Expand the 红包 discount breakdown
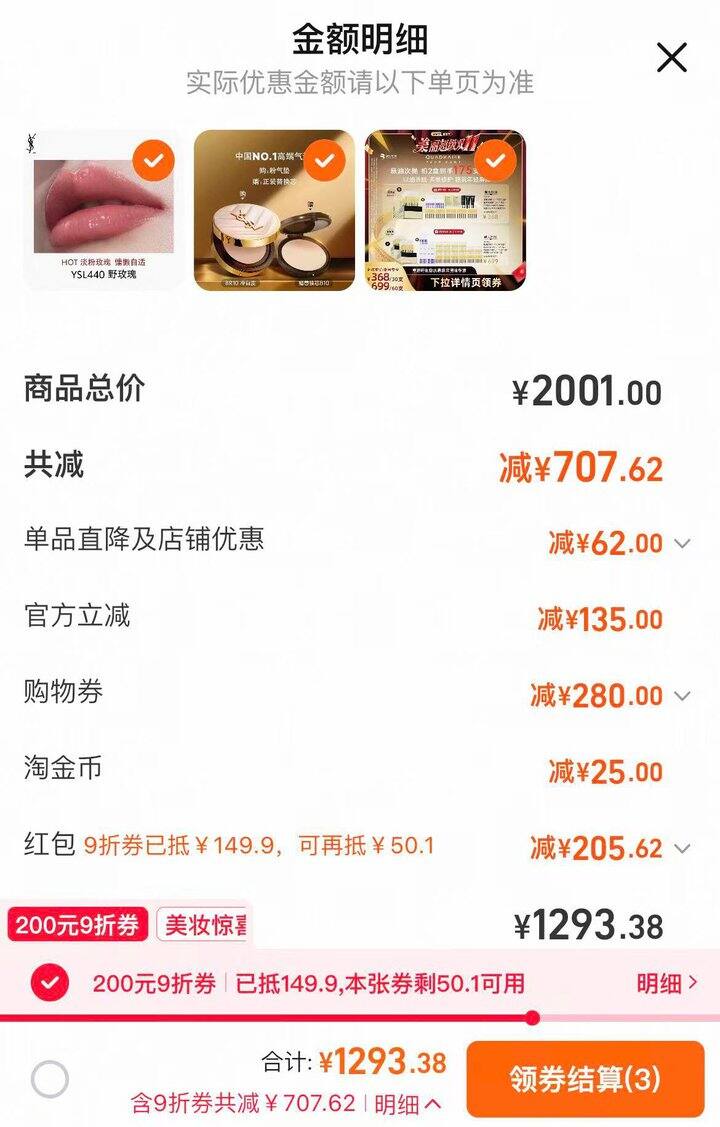Viewport: 720px width, 1127px height. [682, 849]
